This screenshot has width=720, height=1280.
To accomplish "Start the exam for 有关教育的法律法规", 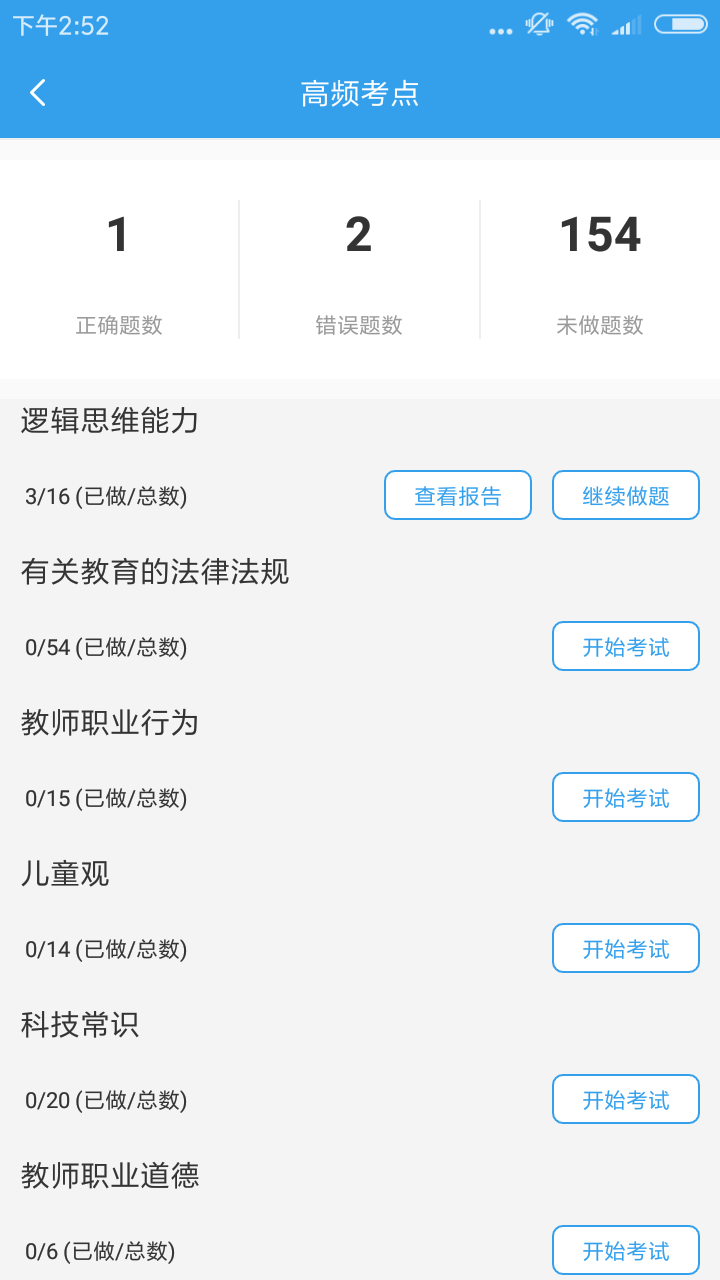I will pos(626,647).
